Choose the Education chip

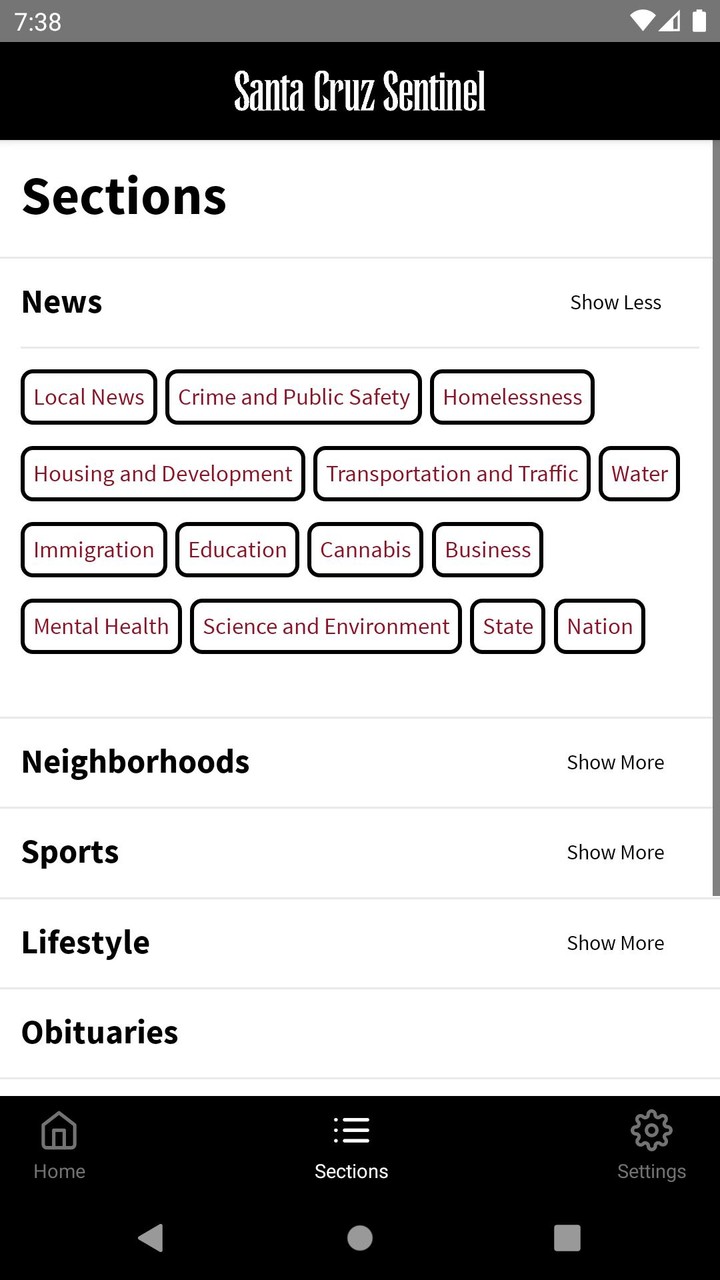point(237,550)
